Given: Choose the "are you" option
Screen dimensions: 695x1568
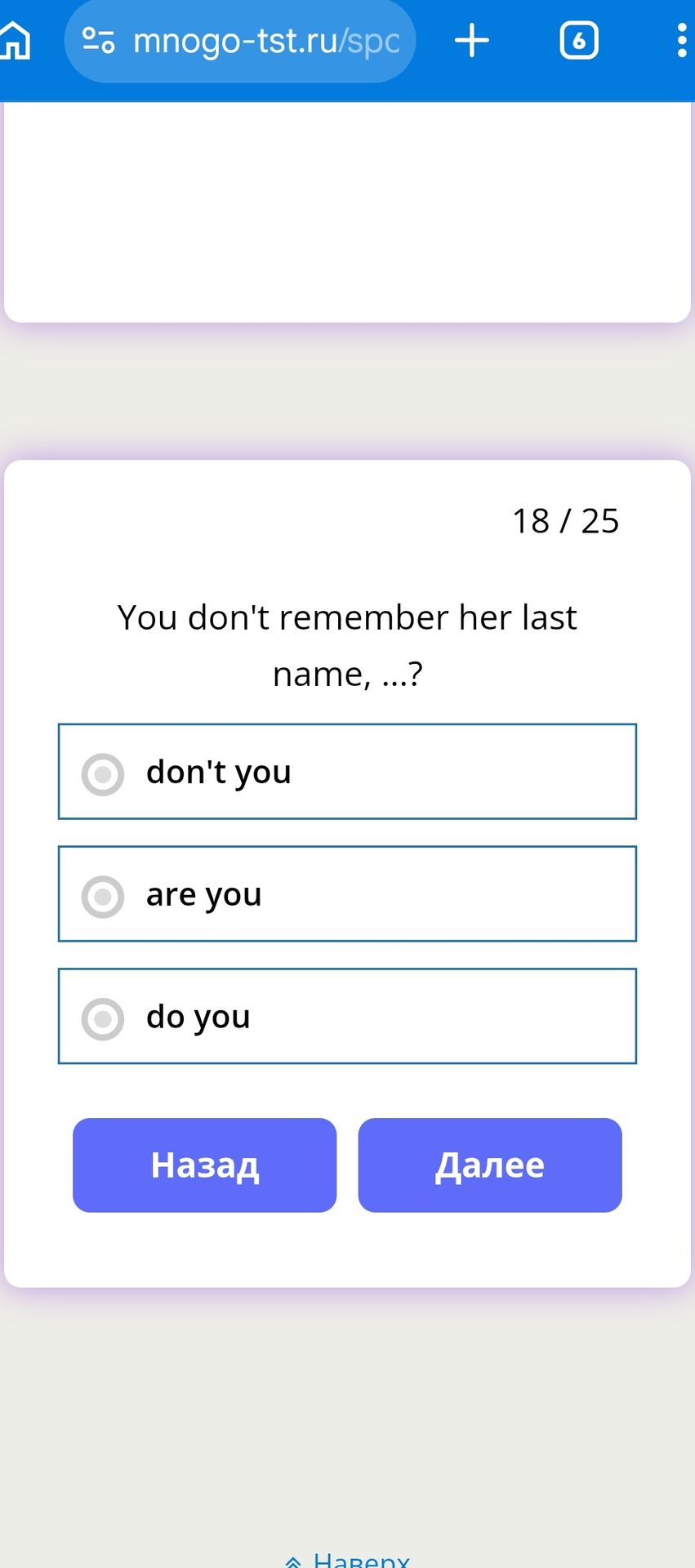Looking at the screenshot, I should [x=347, y=894].
